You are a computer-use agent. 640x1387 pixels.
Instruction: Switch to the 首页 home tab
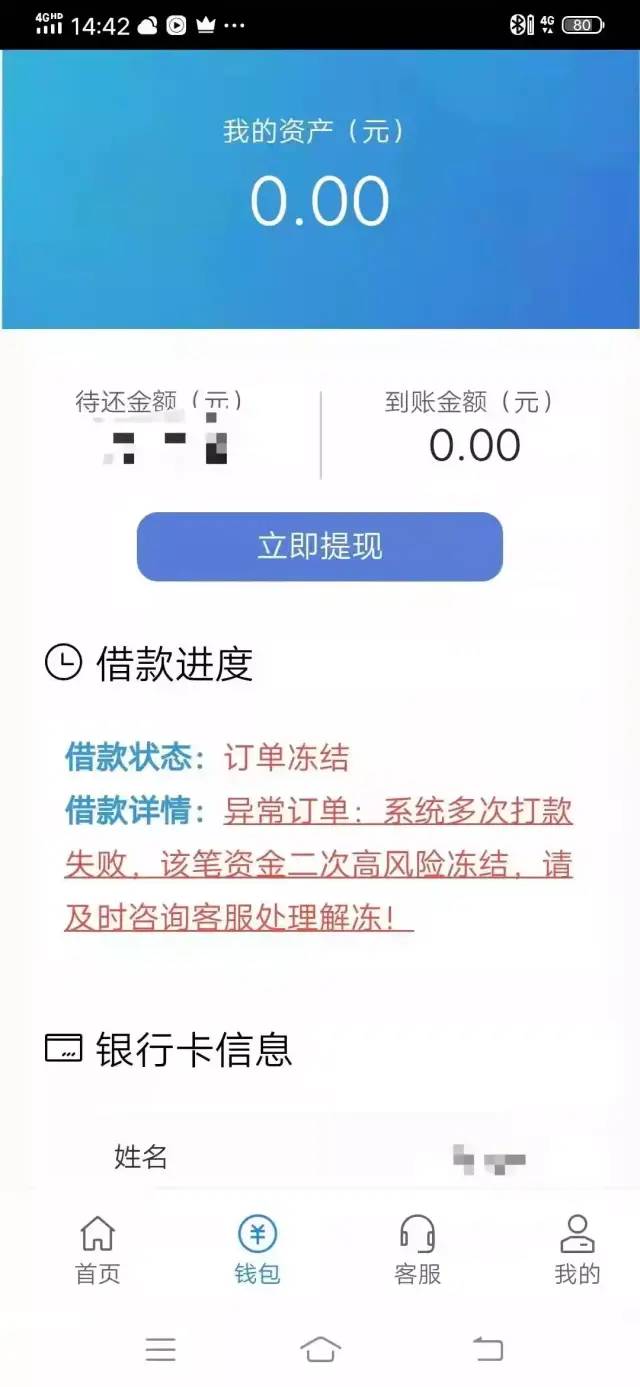(97, 1250)
